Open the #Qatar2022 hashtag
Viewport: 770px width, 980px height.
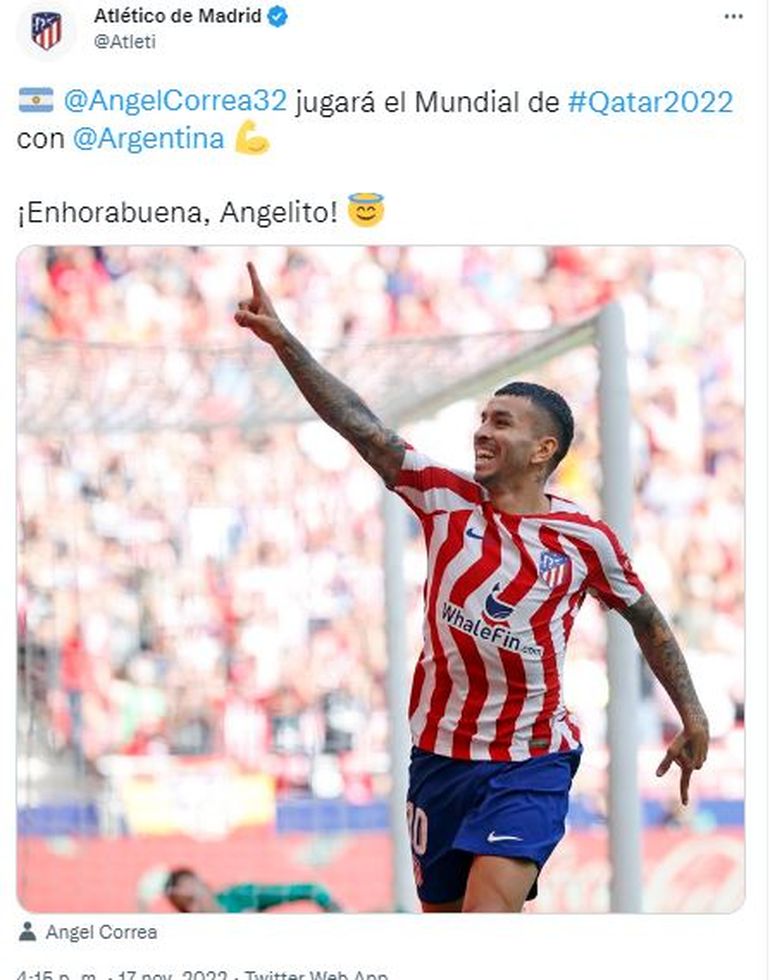(650, 101)
